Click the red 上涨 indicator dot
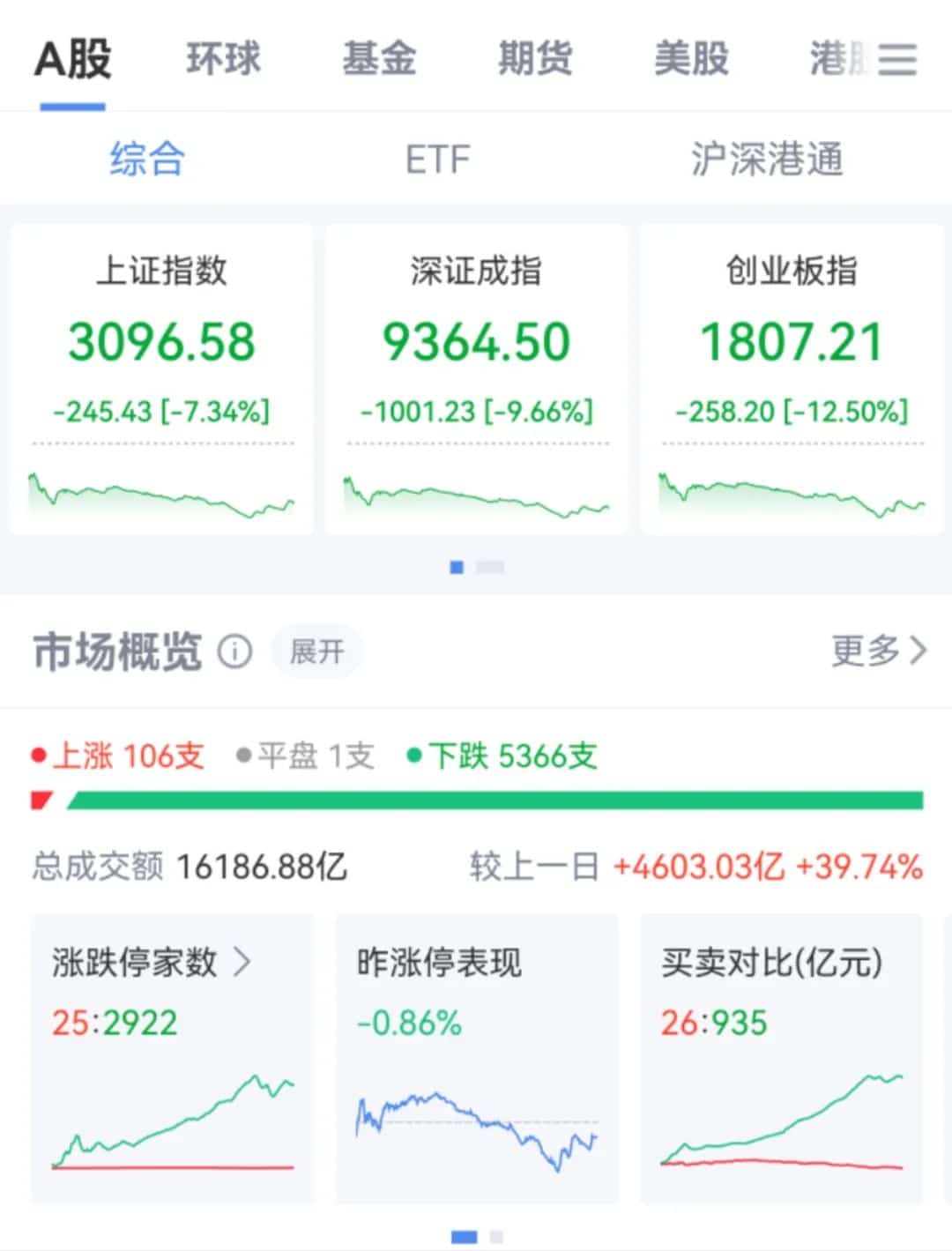952x1251 pixels. click(x=37, y=756)
